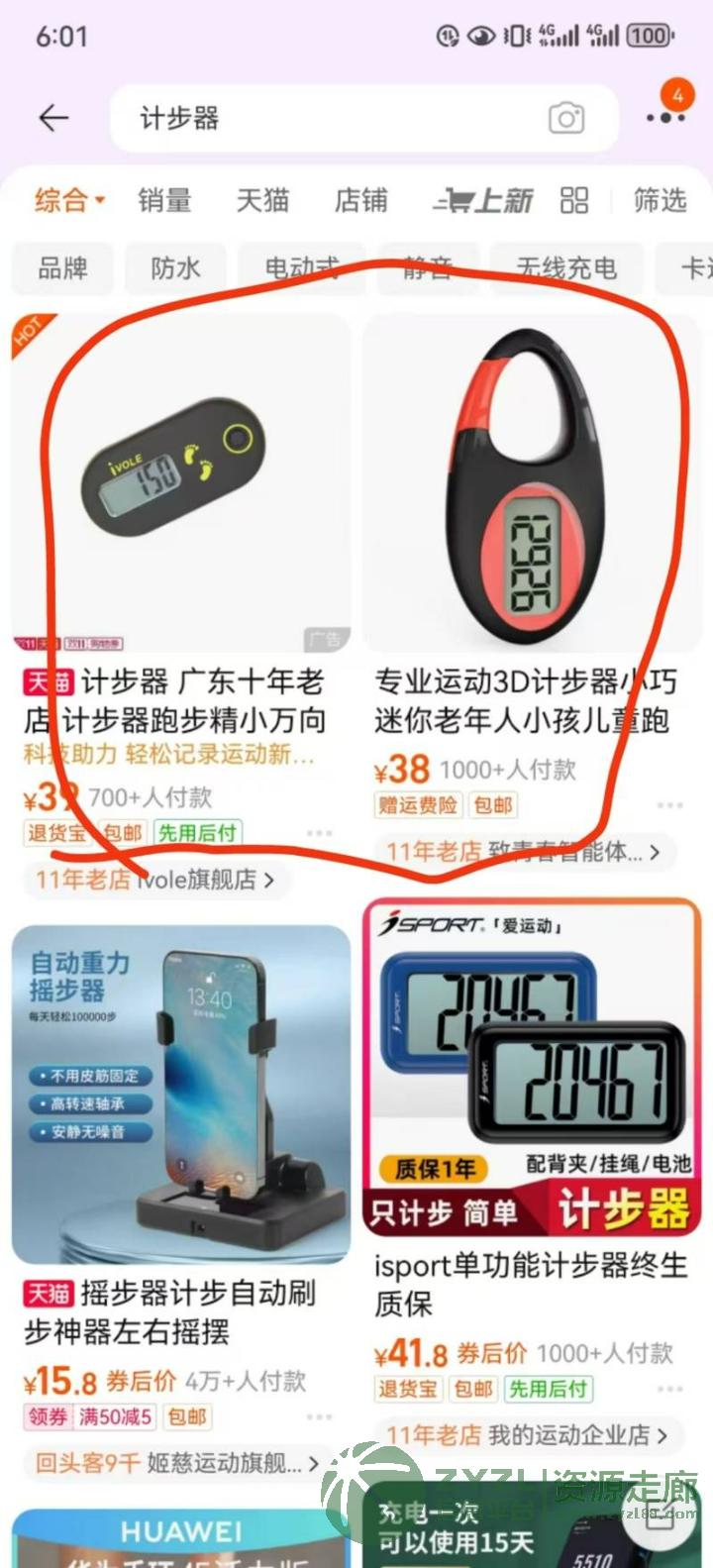Open camera image search
The height and width of the screenshot is (1568, 713).
[566, 120]
